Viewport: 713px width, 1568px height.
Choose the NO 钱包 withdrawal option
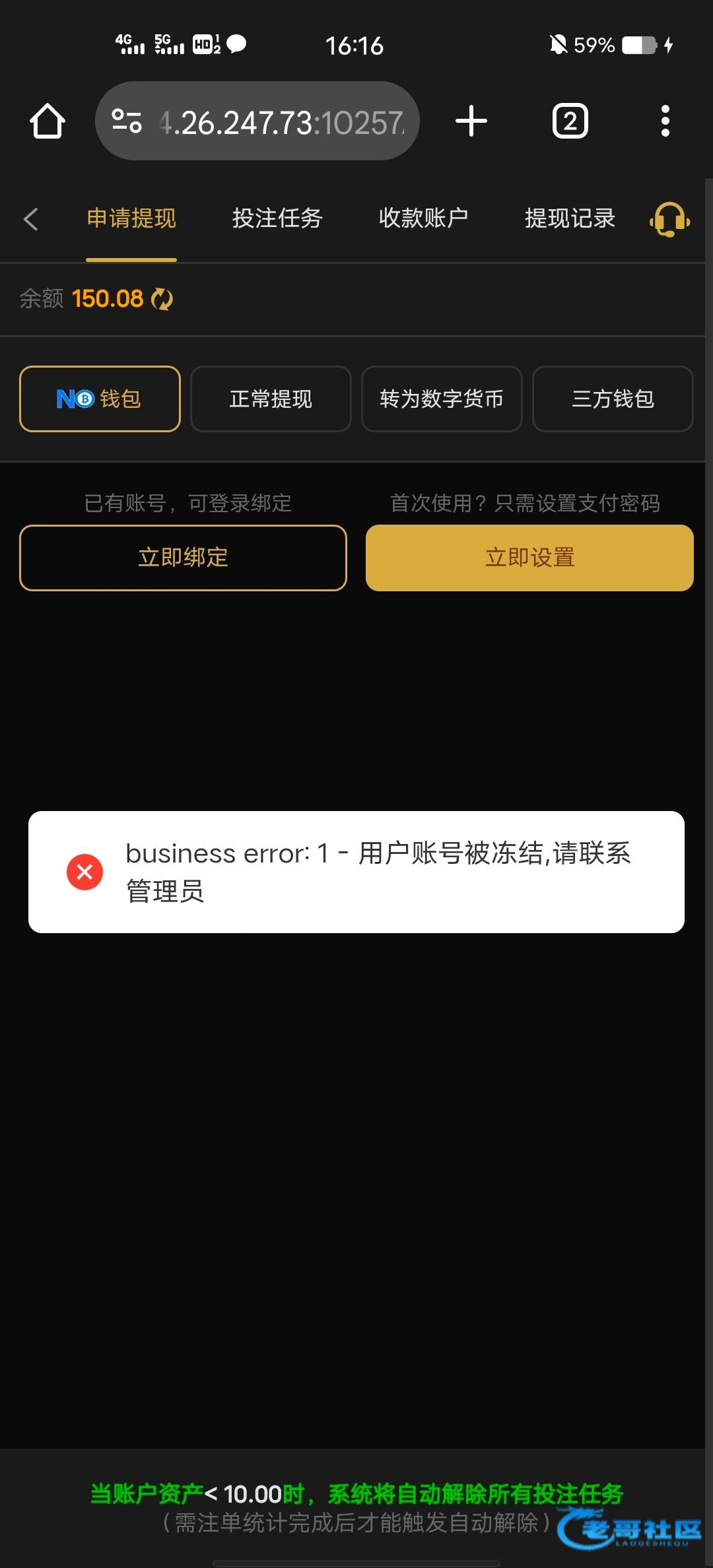(100, 399)
